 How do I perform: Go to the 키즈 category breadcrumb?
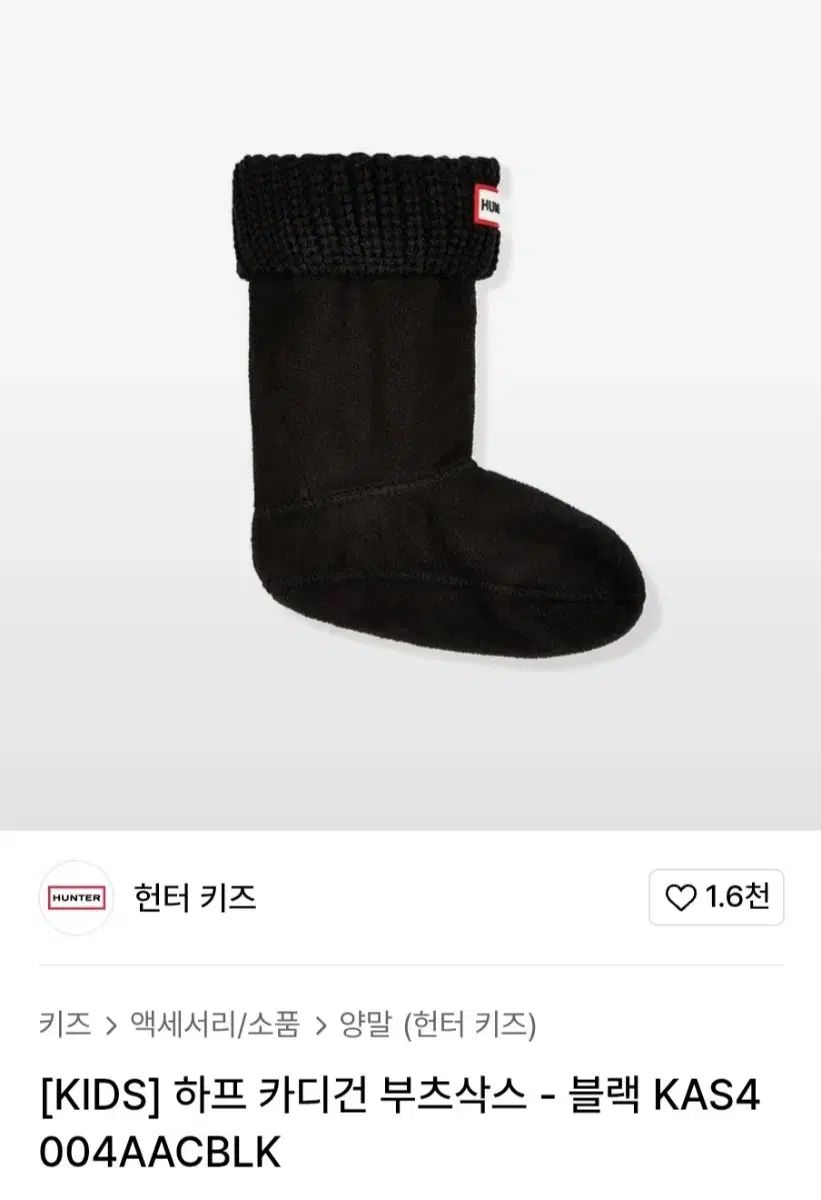[65, 1024]
